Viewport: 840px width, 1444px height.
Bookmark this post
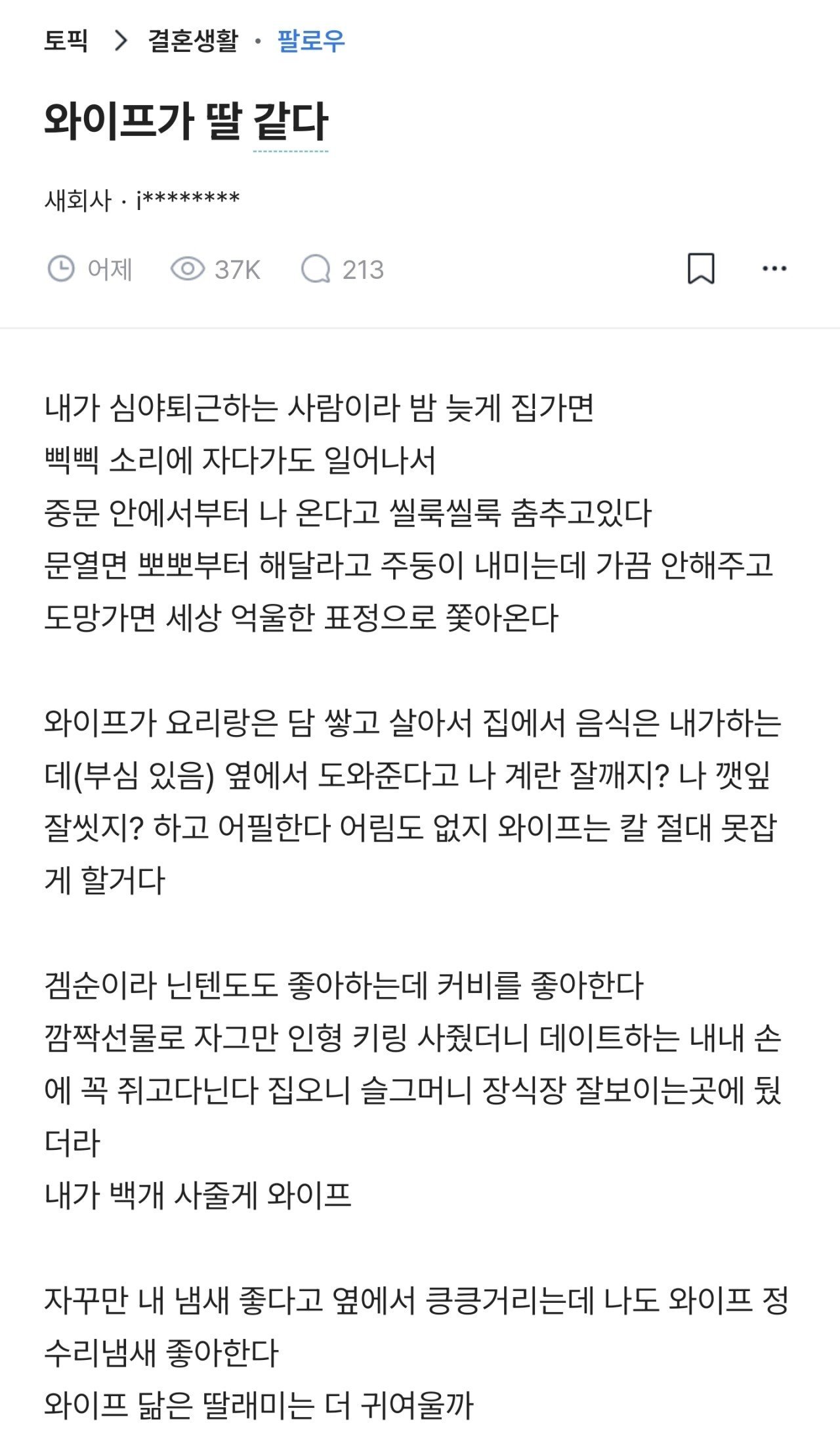(x=700, y=268)
